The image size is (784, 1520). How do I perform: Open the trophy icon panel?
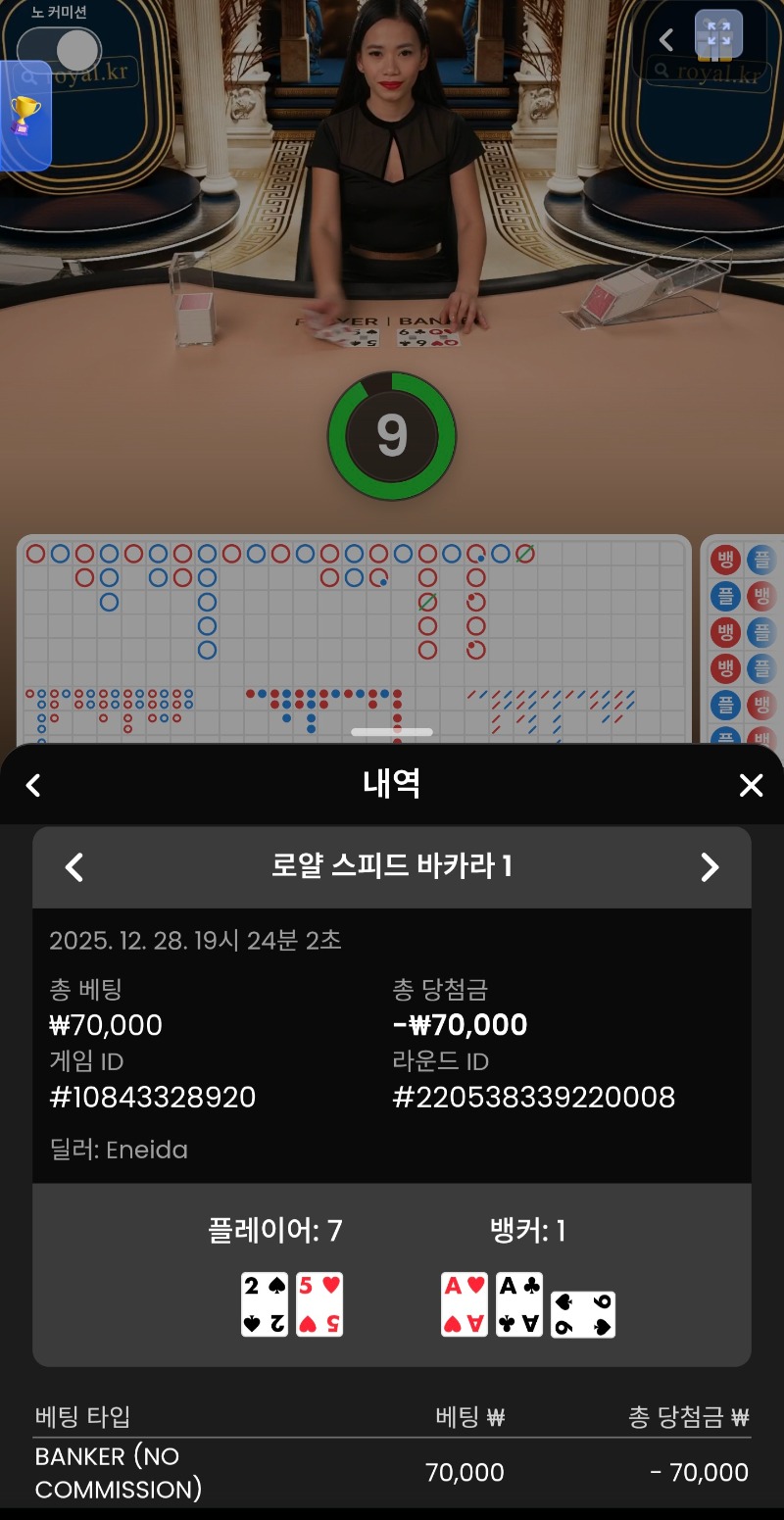click(24, 116)
